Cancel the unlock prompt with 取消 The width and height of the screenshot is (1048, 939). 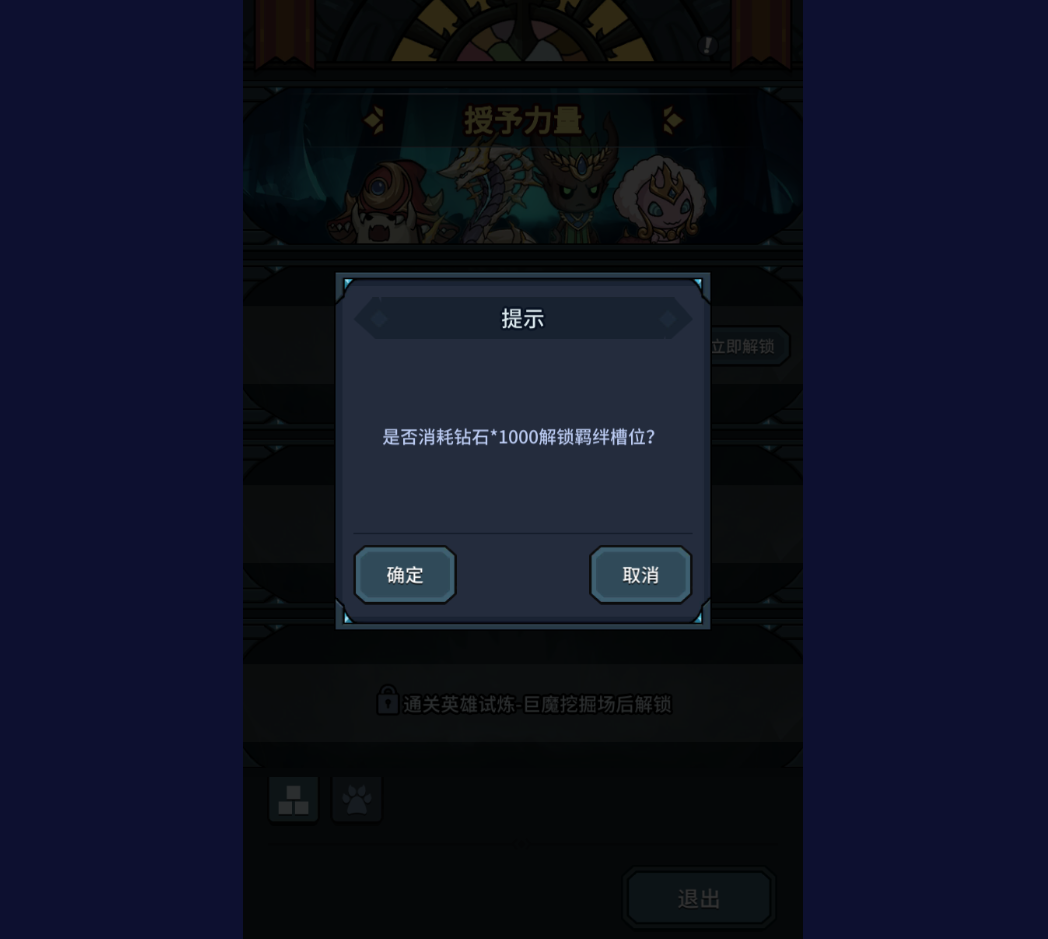click(640, 575)
